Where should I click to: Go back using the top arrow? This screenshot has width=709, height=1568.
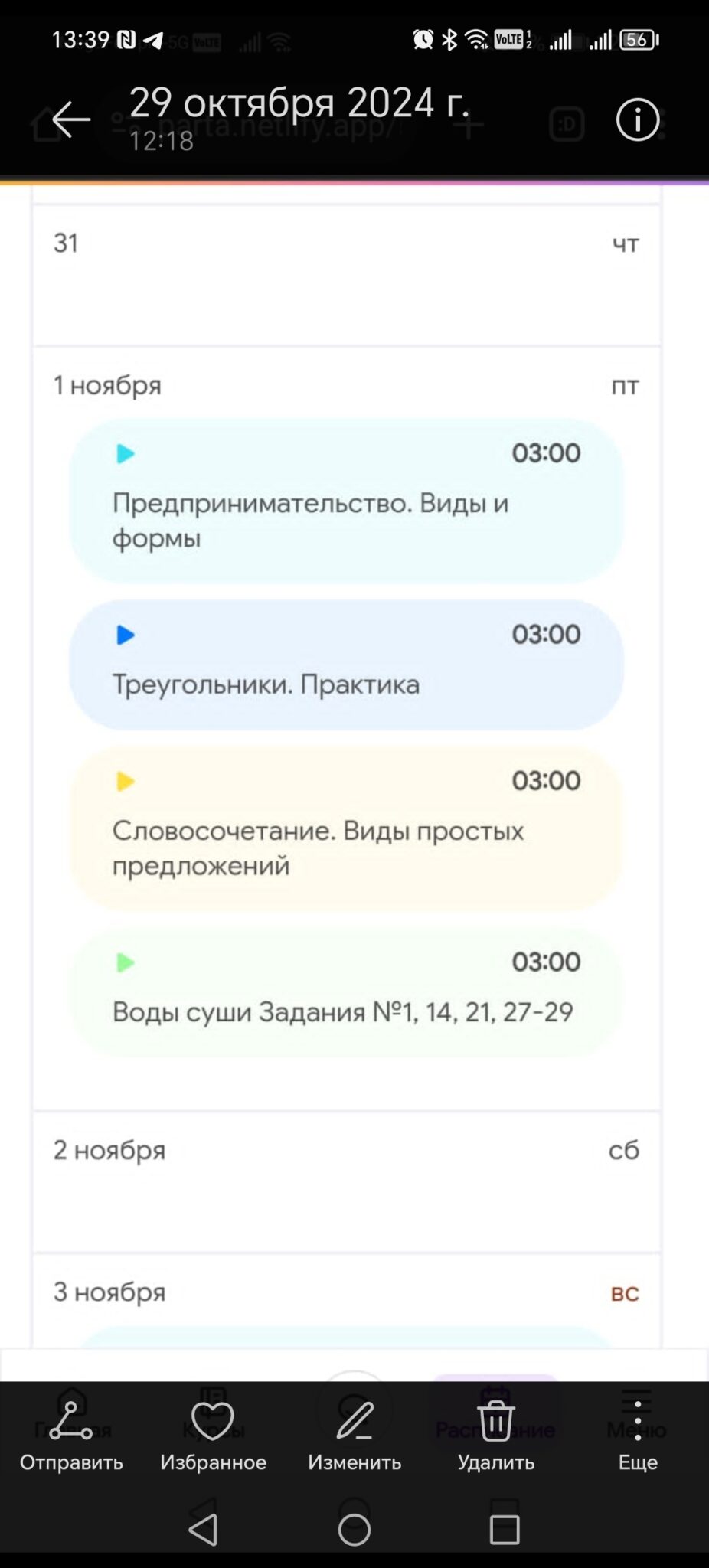71,120
